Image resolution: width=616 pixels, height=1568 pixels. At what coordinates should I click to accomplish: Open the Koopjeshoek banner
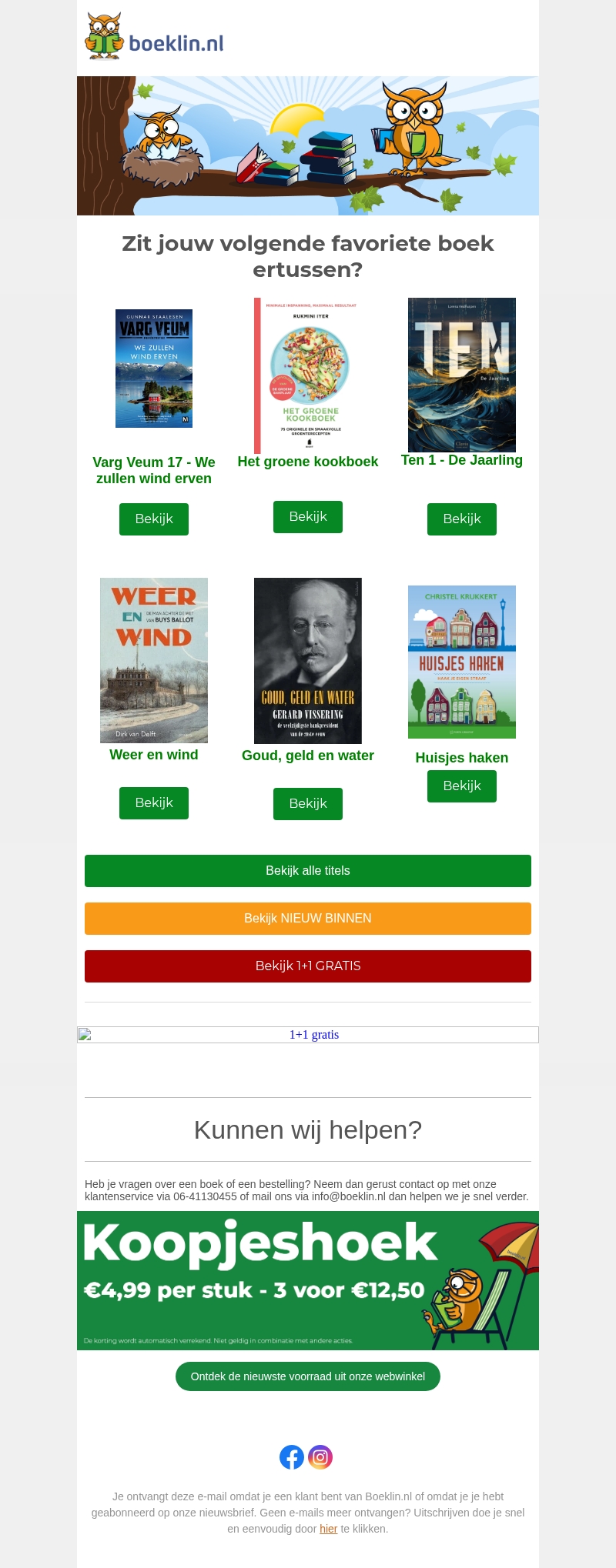pos(308,1280)
